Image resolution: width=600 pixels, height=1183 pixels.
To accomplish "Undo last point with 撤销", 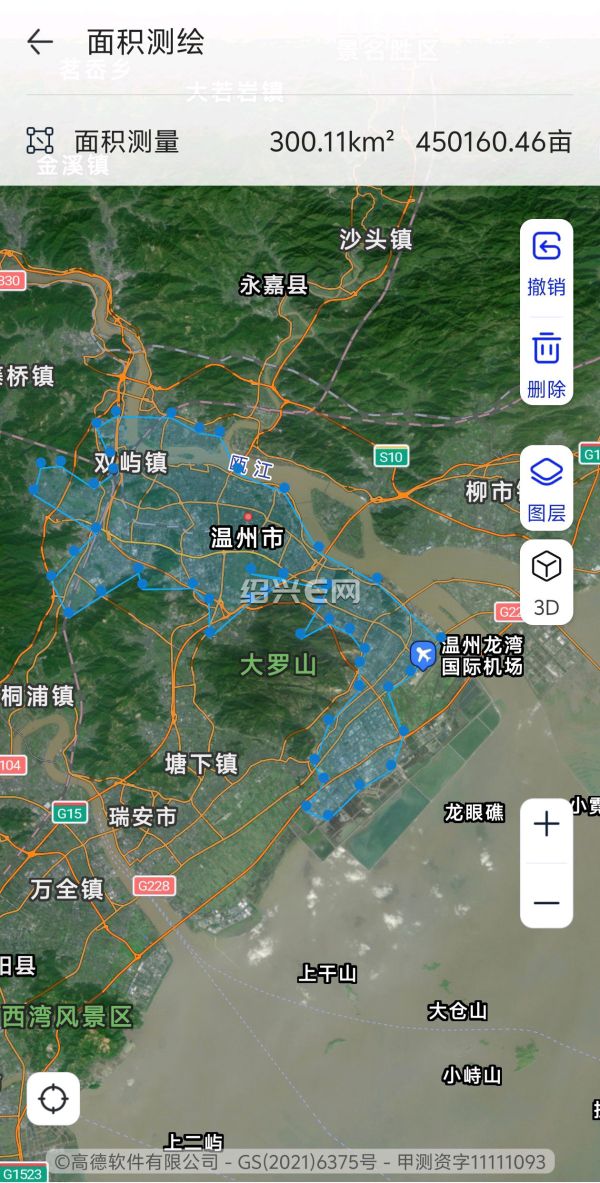I will coord(546,262).
